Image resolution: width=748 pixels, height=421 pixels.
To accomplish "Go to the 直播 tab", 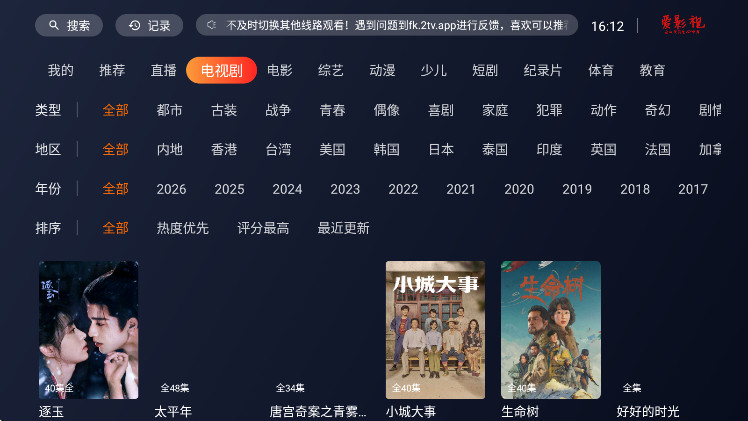I will pyautogui.click(x=164, y=71).
